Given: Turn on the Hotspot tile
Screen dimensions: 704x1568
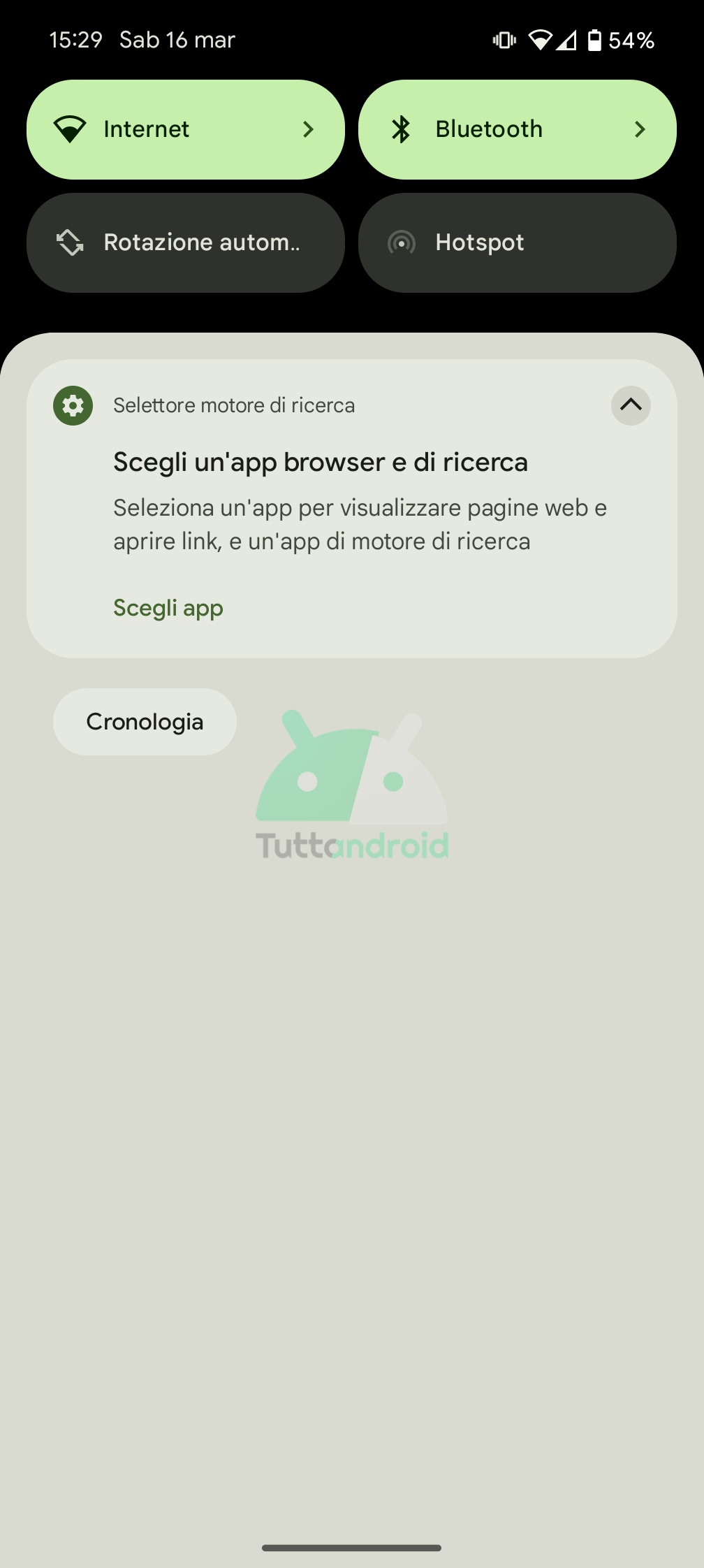Looking at the screenshot, I should [518, 242].
